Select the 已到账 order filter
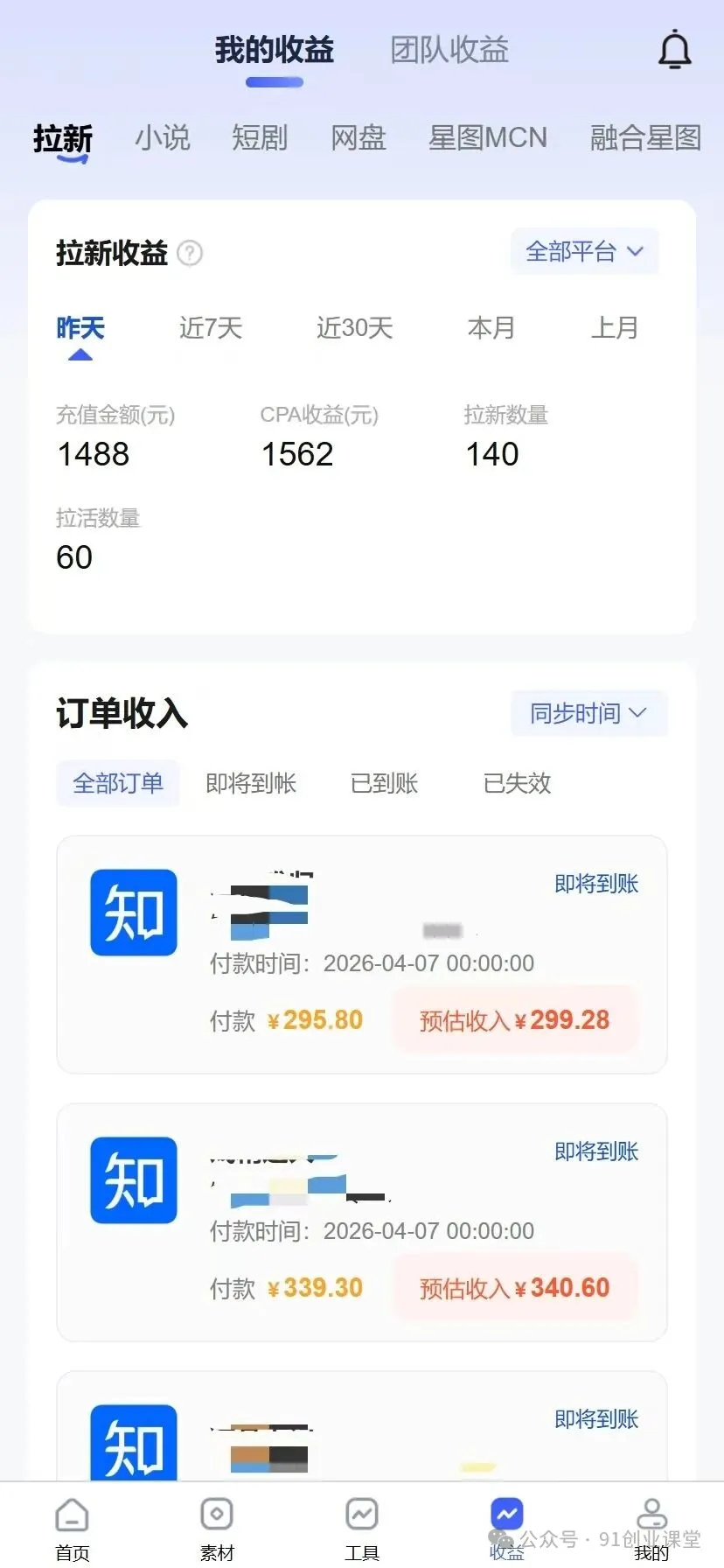Image resolution: width=724 pixels, height=1568 pixels. (383, 783)
